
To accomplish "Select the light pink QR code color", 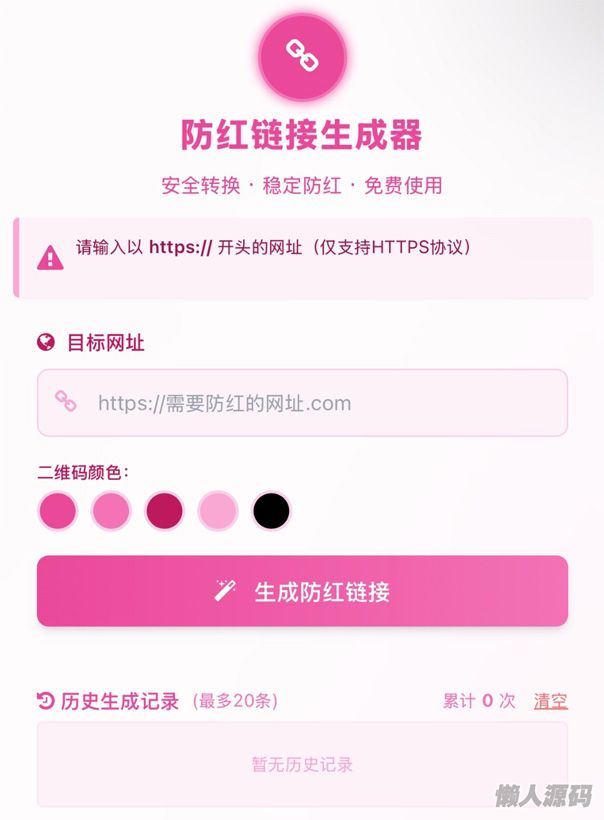I will (218, 511).
